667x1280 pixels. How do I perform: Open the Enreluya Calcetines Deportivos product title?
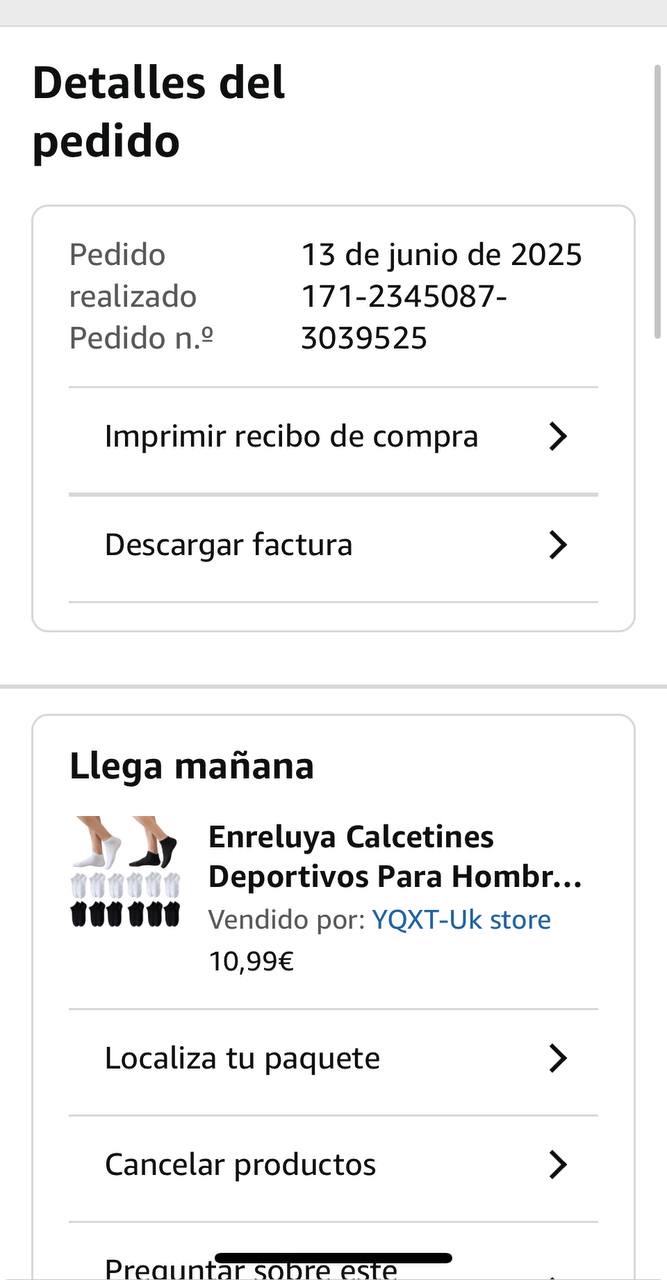tap(394, 856)
